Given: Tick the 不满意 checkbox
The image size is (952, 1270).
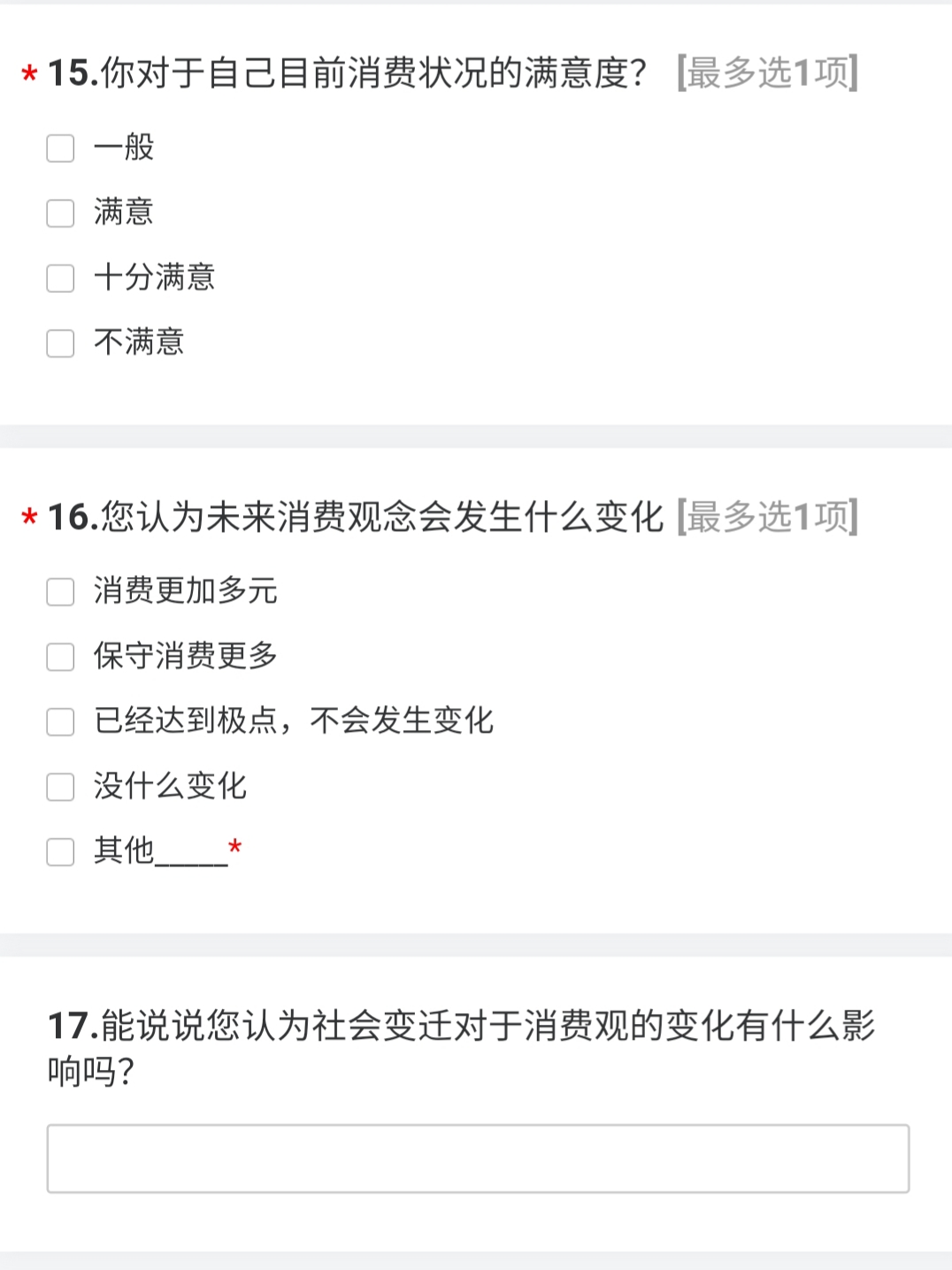Looking at the screenshot, I should tap(60, 343).
